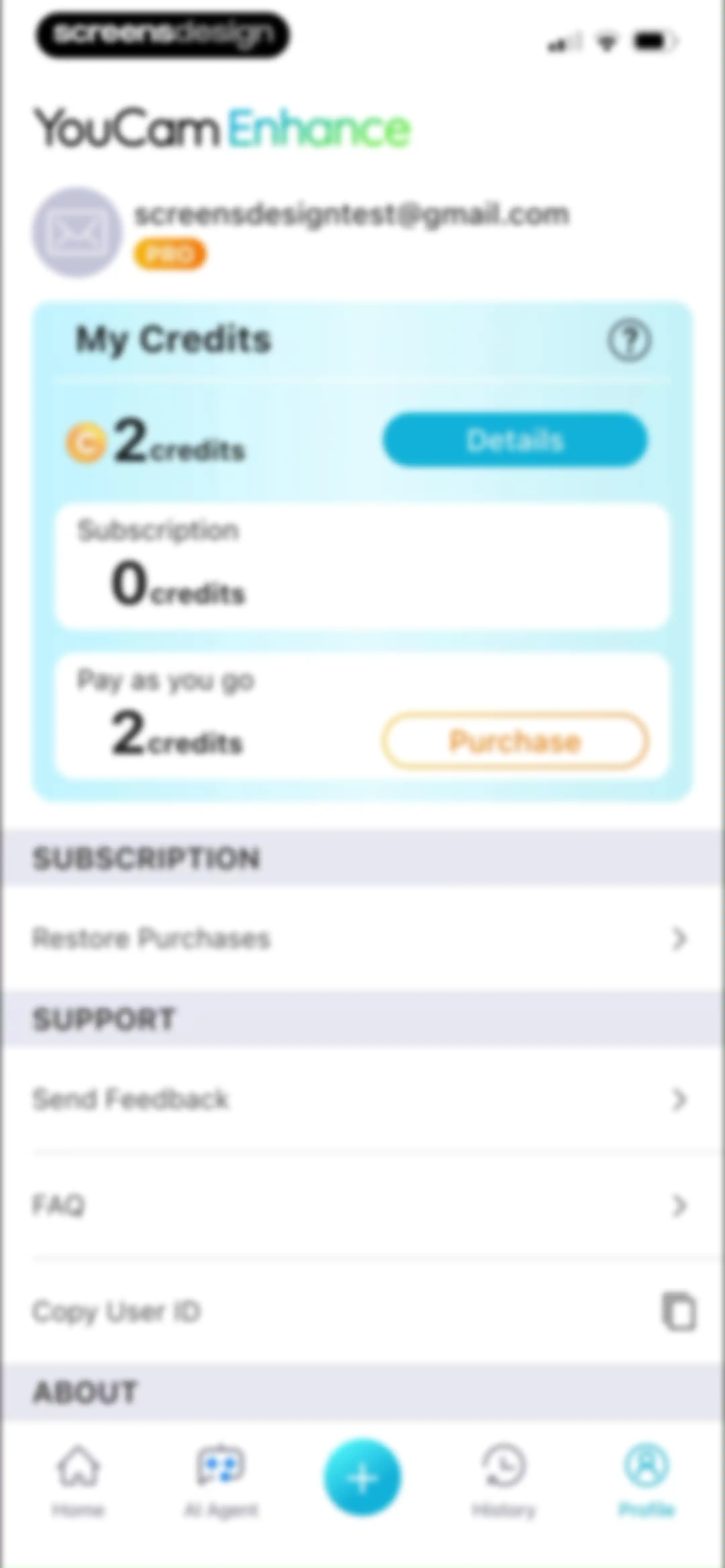Open Restore Purchases
Image resolution: width=725 pixels, height=1568 pixels.
tap(362, 938)
